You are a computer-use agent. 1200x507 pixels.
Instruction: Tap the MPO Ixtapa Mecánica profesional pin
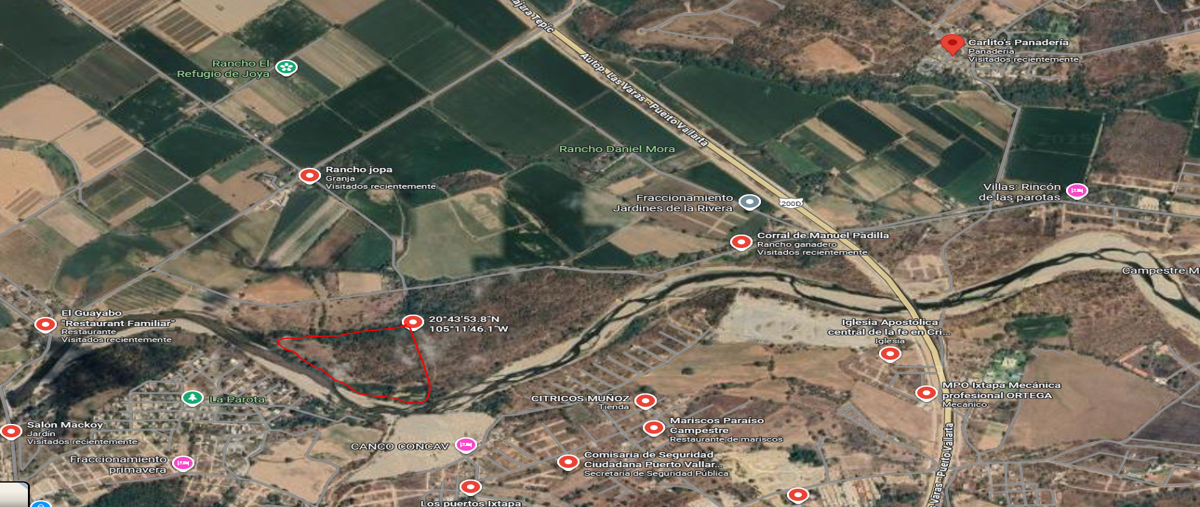pos(926,392)
